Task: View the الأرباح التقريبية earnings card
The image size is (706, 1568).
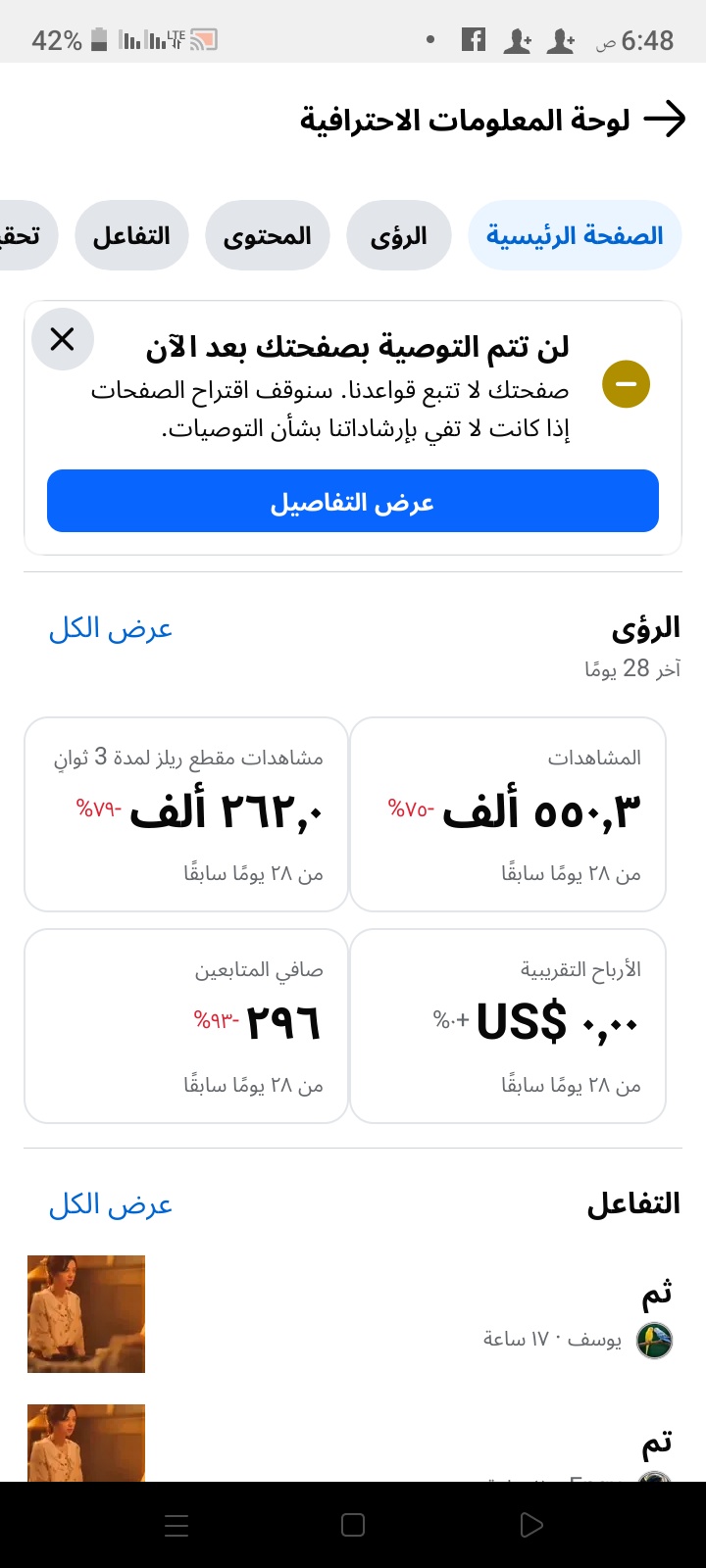Action: pos(508,1025)
